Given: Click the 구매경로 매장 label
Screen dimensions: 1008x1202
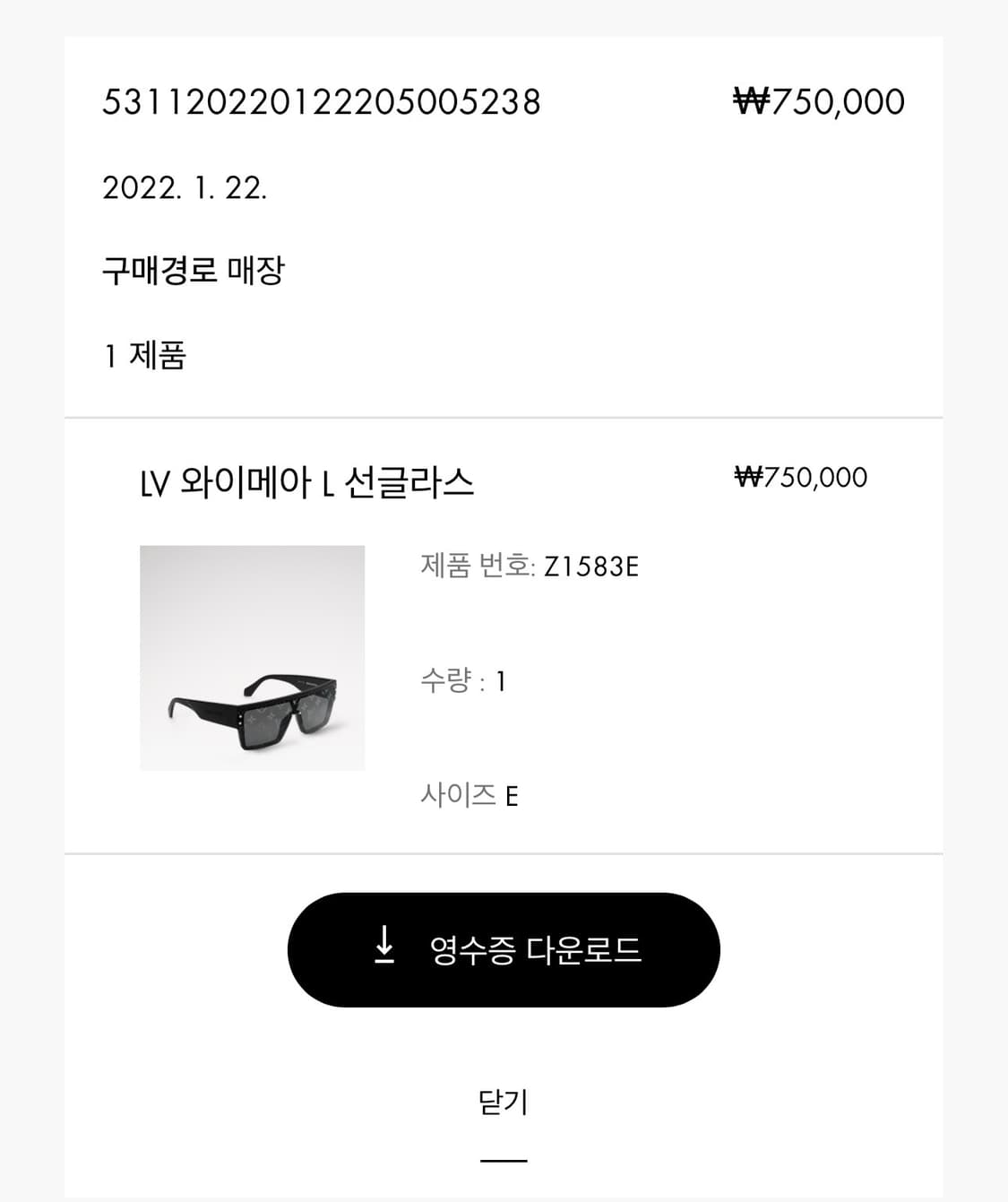Looking at the screenshot, I should pos(194,268).
